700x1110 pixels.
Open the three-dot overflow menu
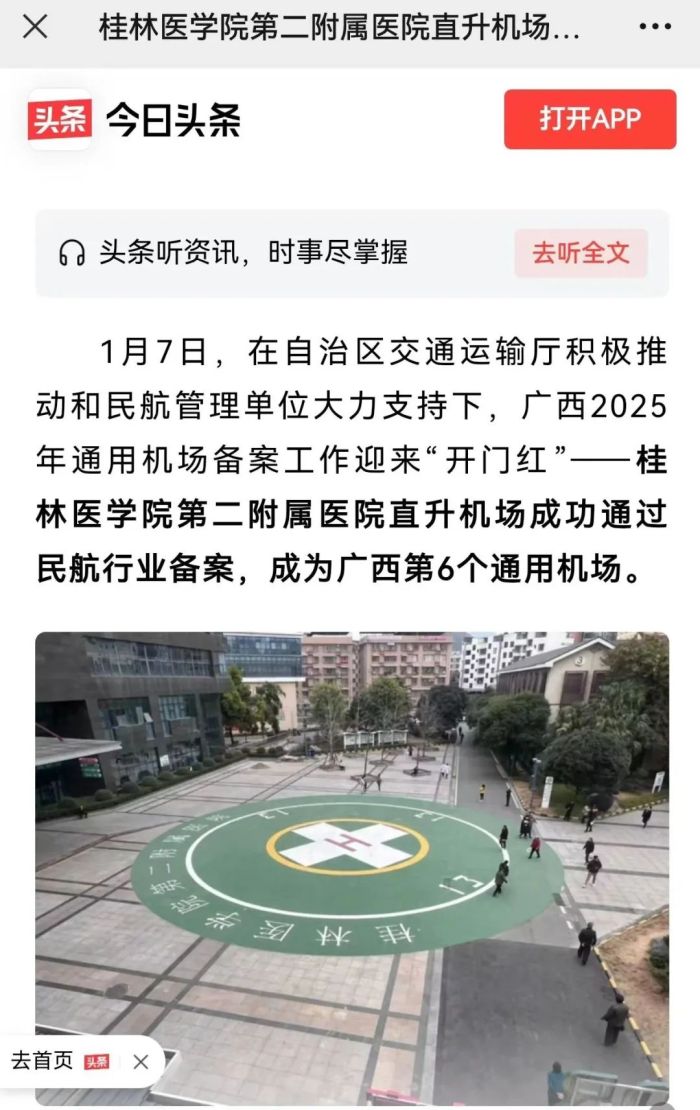654,28
